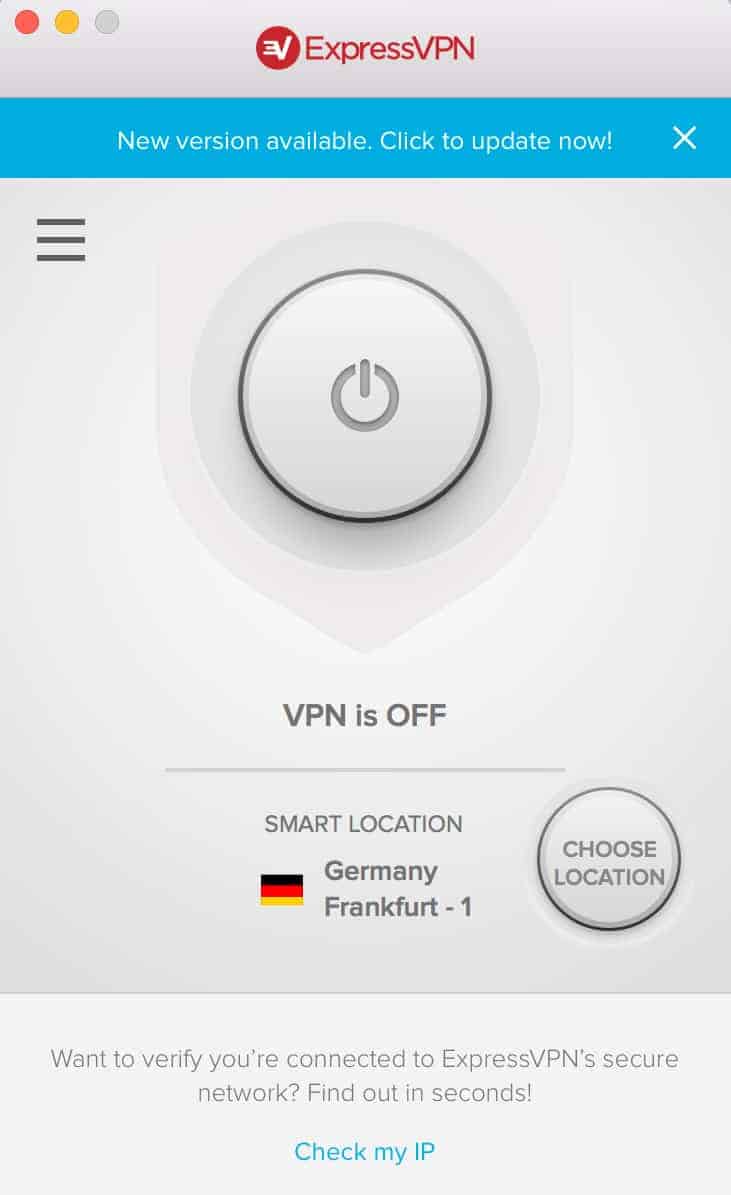Minimize the window with yellow button
The width and height of the screenshot is (731, 1195).
[67, 22]
